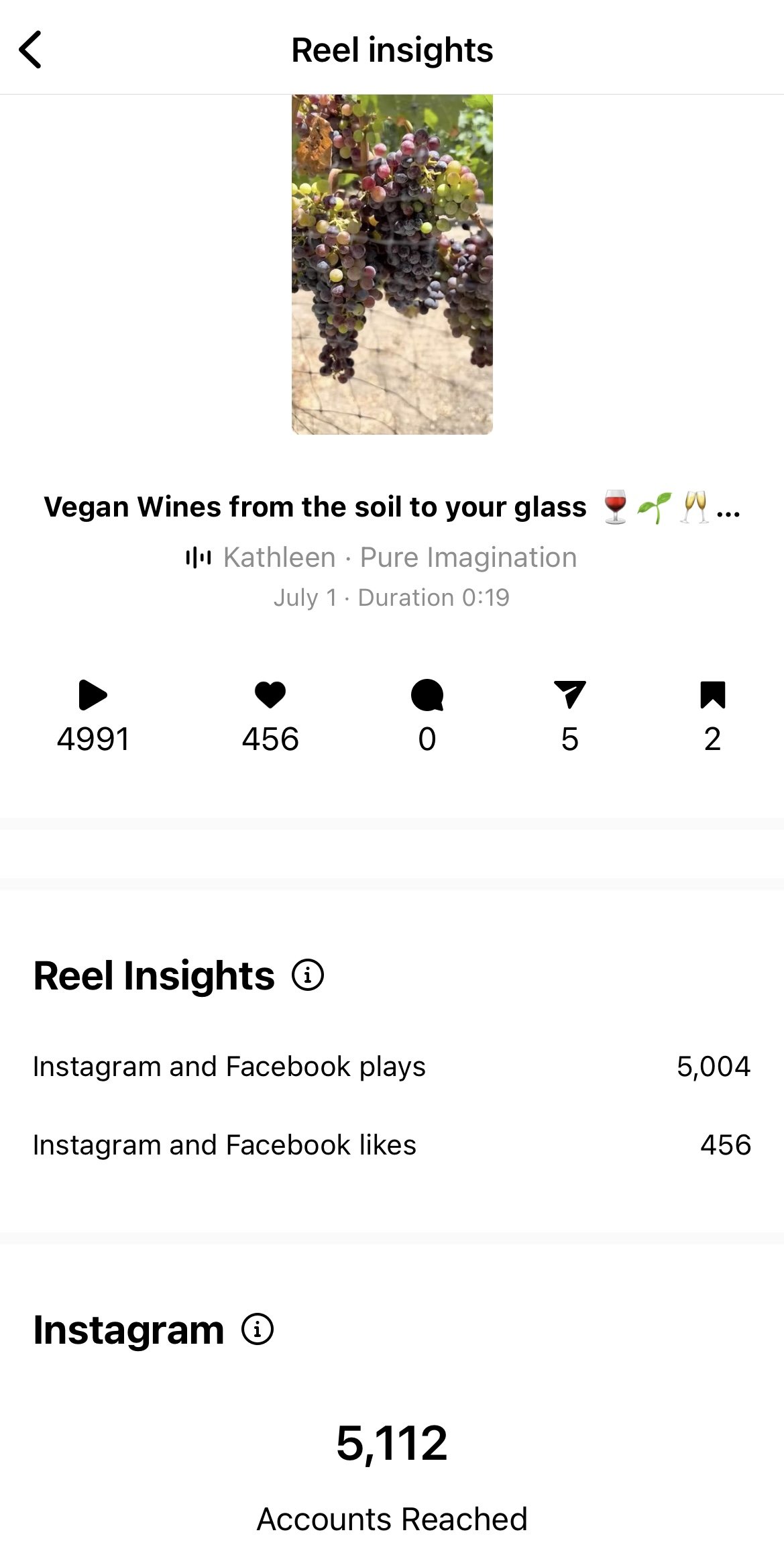Show info about Instagram section
This screenshot has height=1551, width=784.
(x=258, y=1329)
